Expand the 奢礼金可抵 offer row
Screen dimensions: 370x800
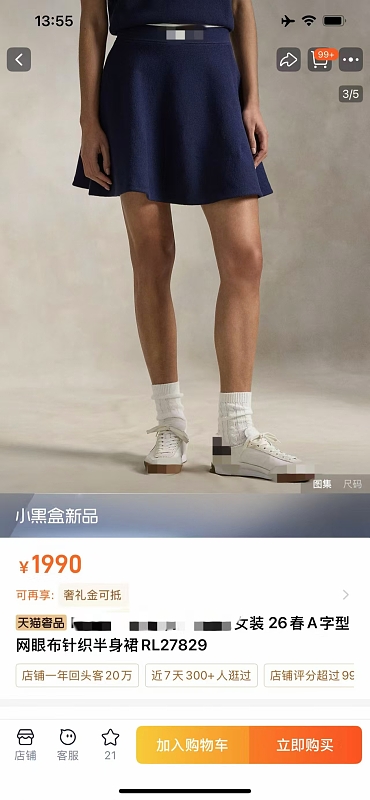[x=183, y=595]
